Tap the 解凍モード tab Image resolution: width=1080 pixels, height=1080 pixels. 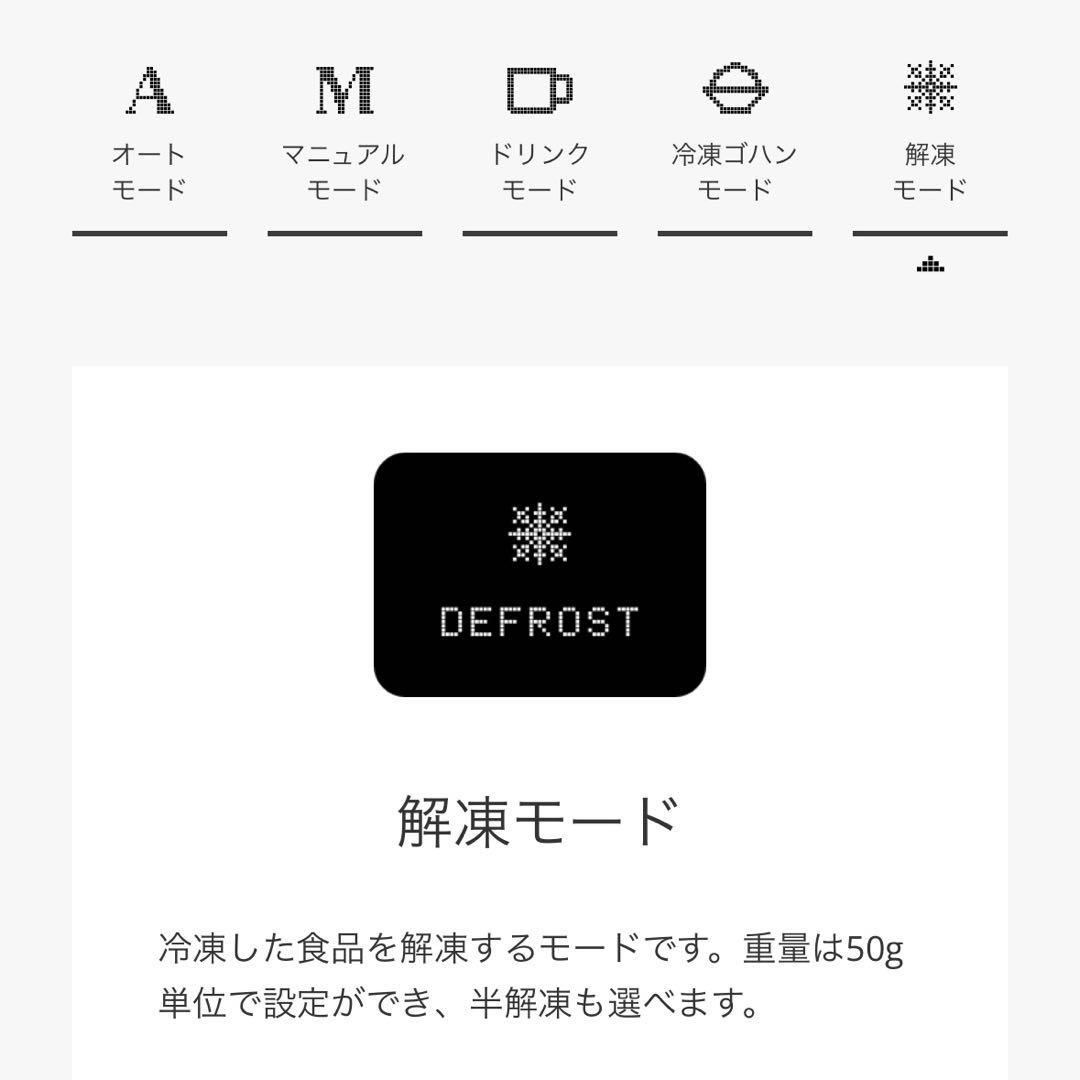coord(929,140)
